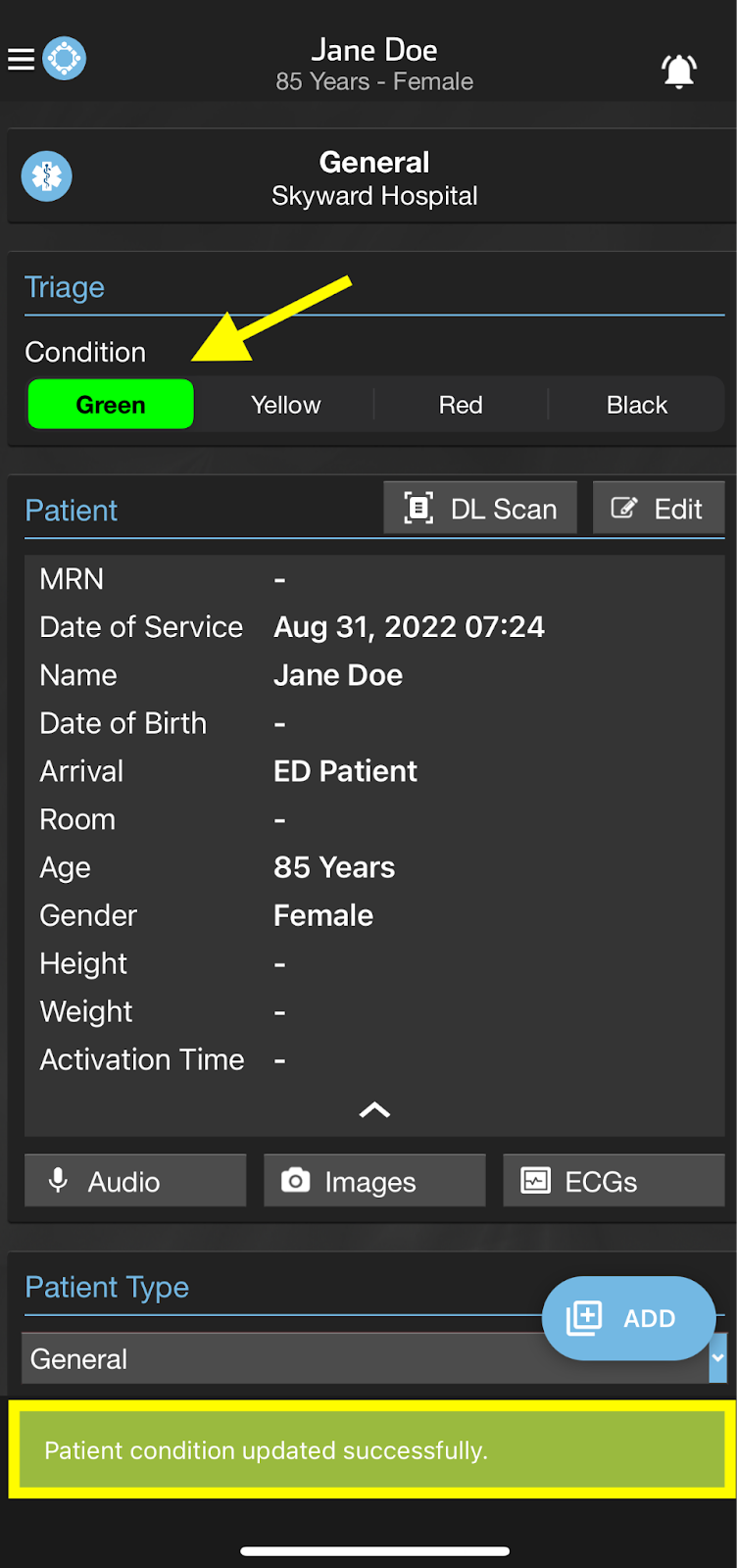Select the Green condition

pos(111,405)
